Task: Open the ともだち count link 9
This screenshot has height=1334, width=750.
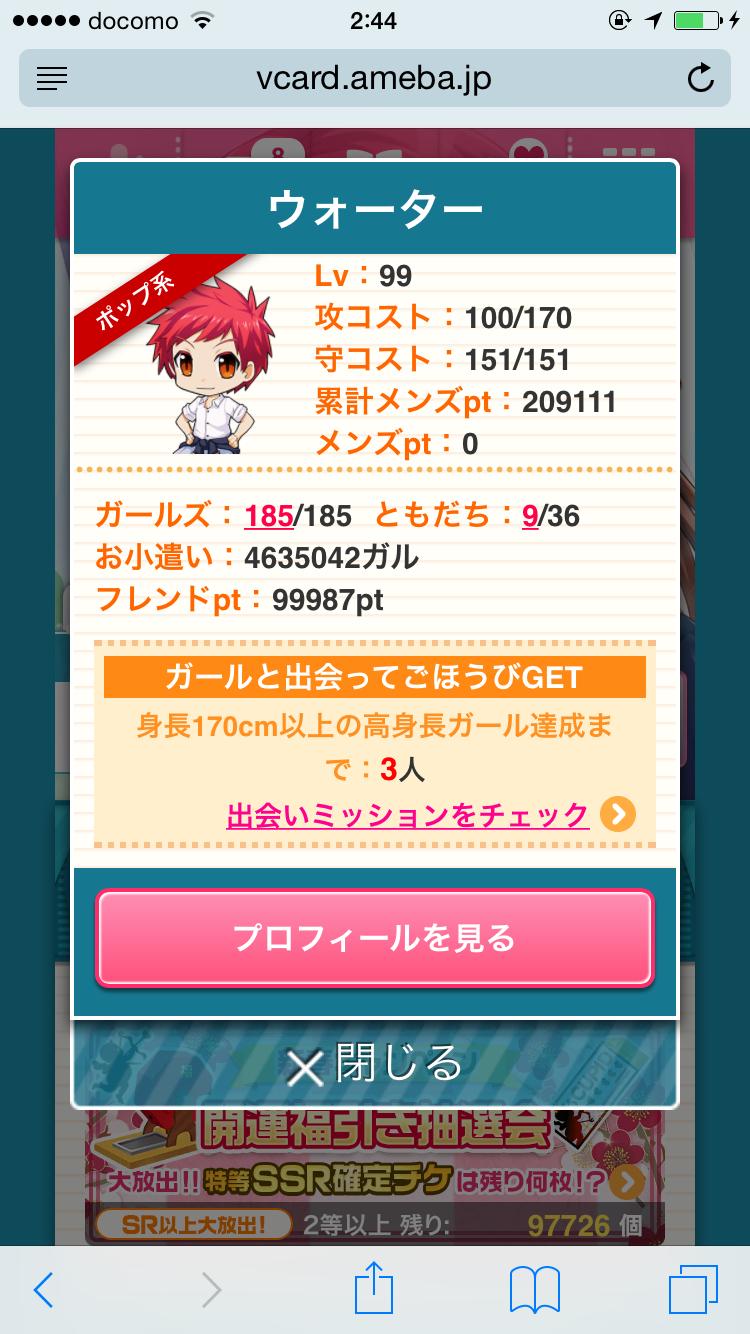Action: tap(530, 515)
